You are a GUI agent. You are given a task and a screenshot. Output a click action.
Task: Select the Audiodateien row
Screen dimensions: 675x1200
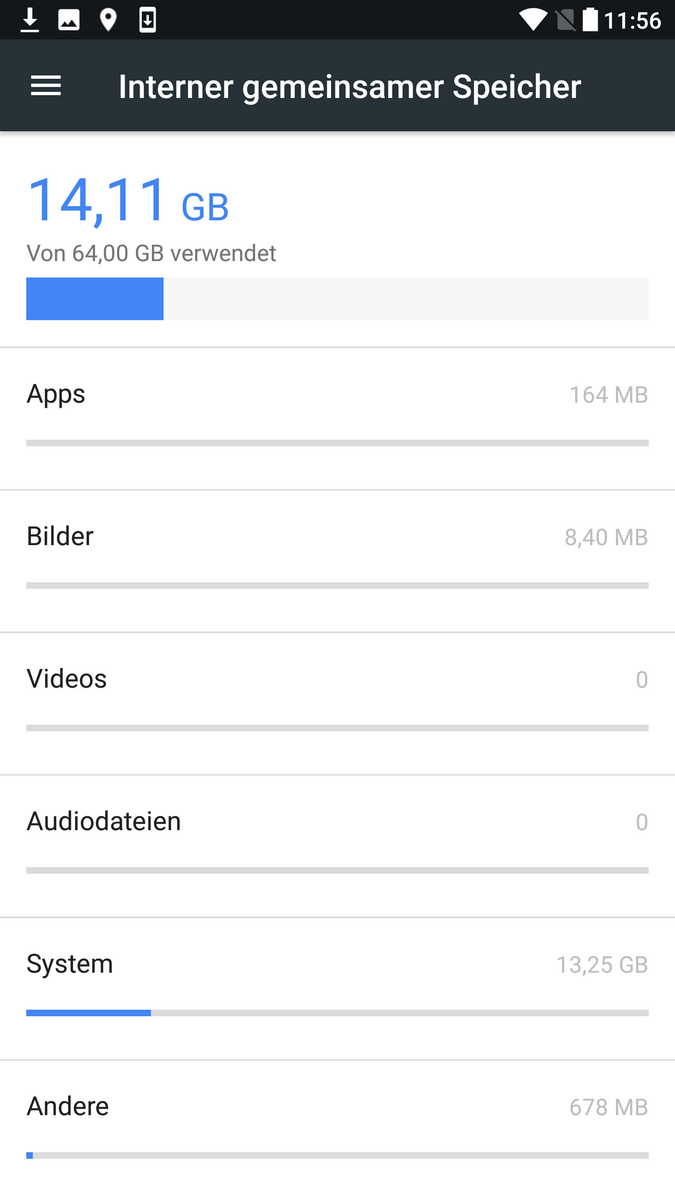(337, 845)
